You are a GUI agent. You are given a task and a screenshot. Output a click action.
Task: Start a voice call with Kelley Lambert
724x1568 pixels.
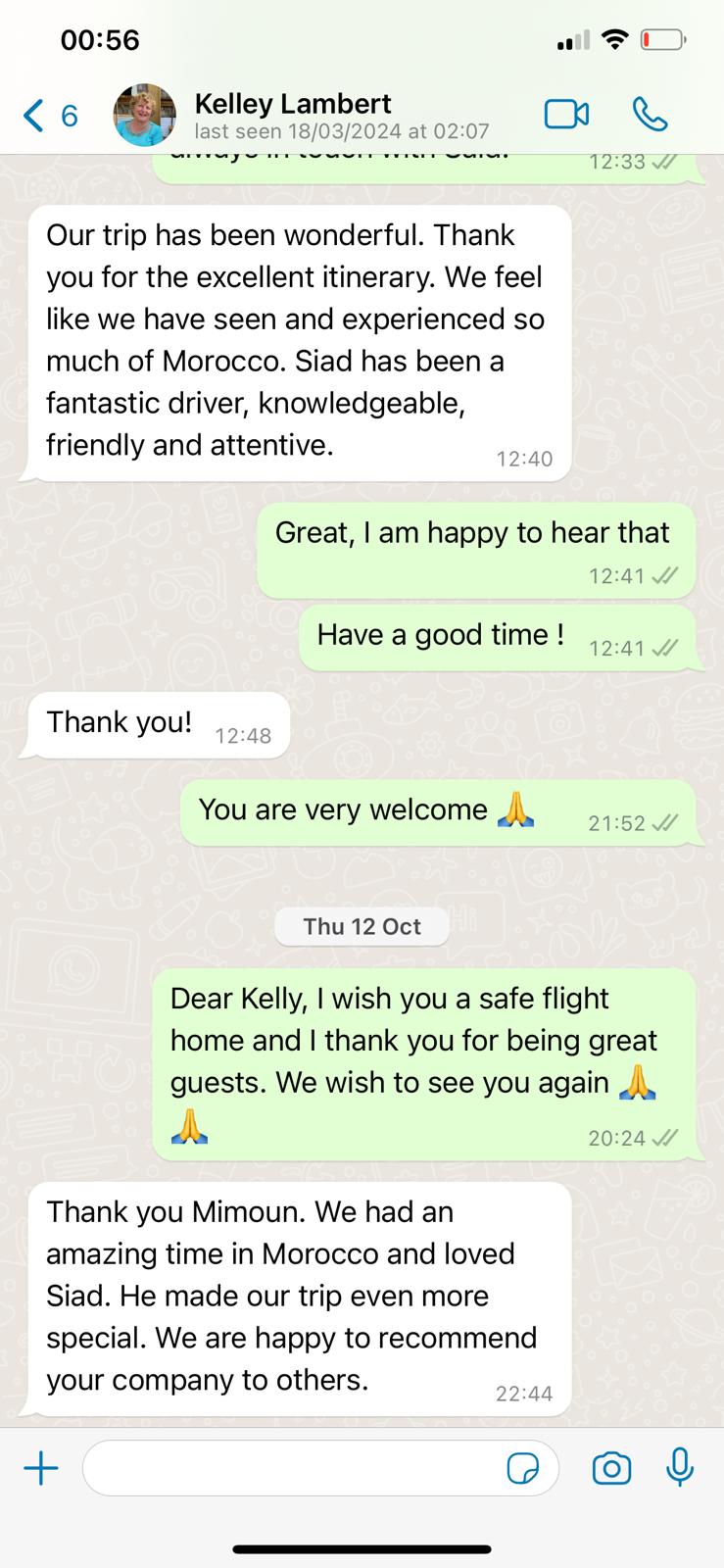coord(651,115)
